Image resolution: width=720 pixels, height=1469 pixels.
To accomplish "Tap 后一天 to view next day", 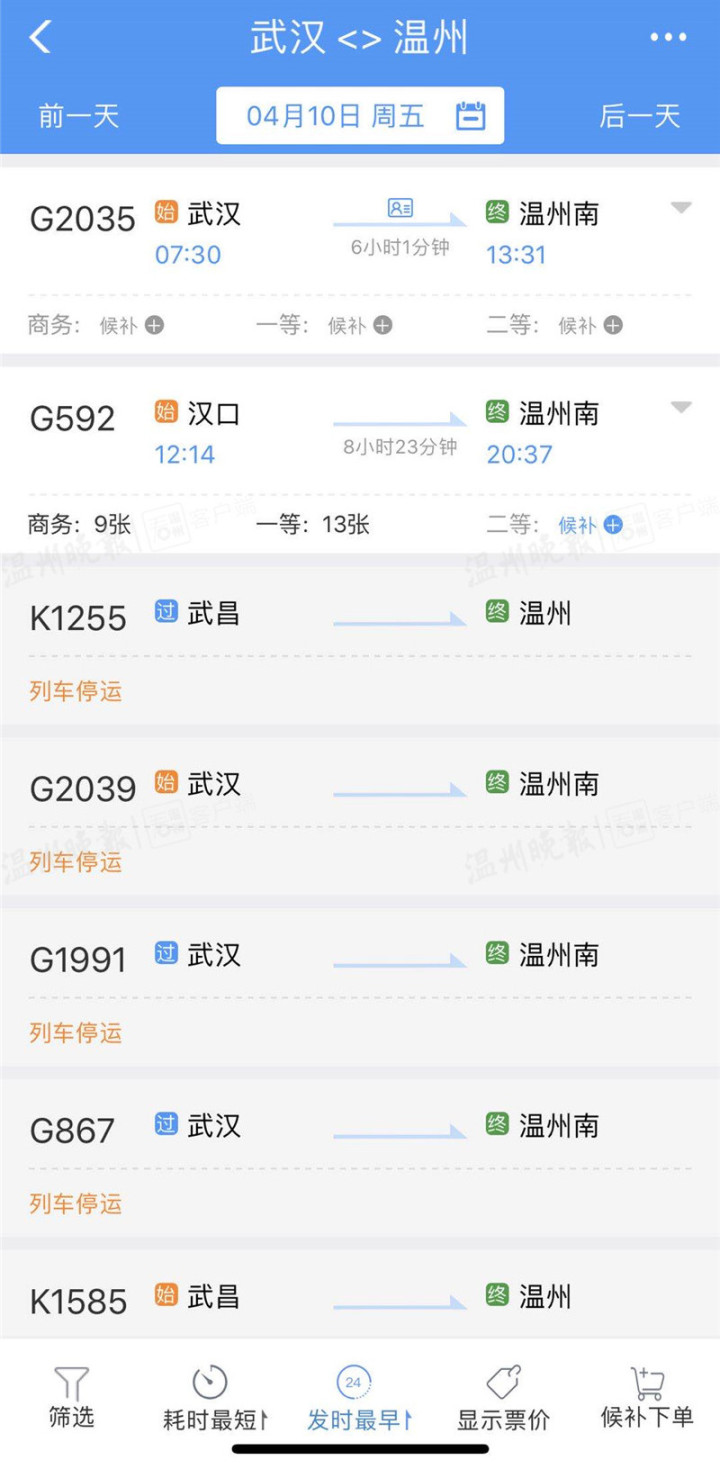I will [640, 115].
